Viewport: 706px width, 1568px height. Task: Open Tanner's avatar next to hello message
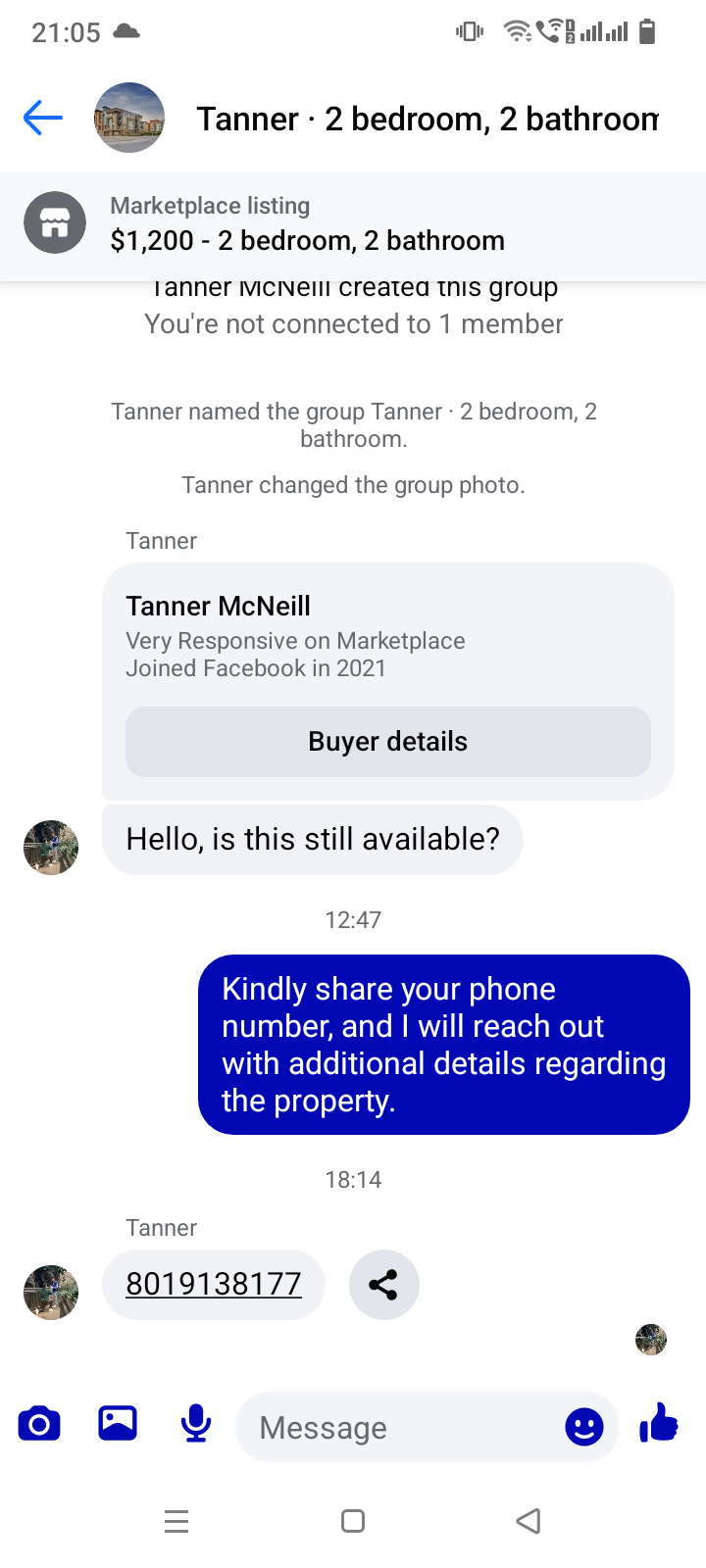pos(51,847)
